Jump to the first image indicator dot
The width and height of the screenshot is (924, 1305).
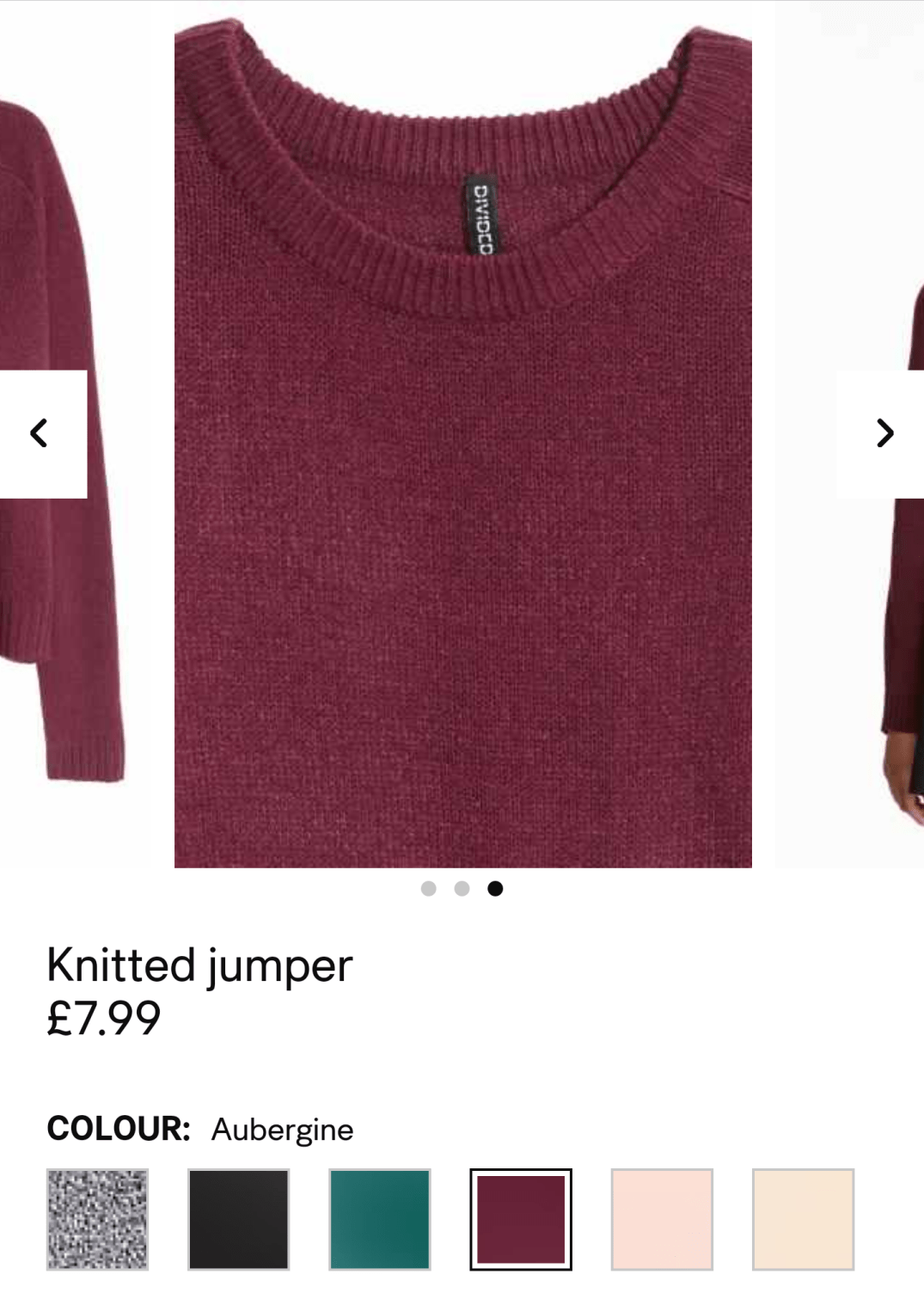(428, 888)
